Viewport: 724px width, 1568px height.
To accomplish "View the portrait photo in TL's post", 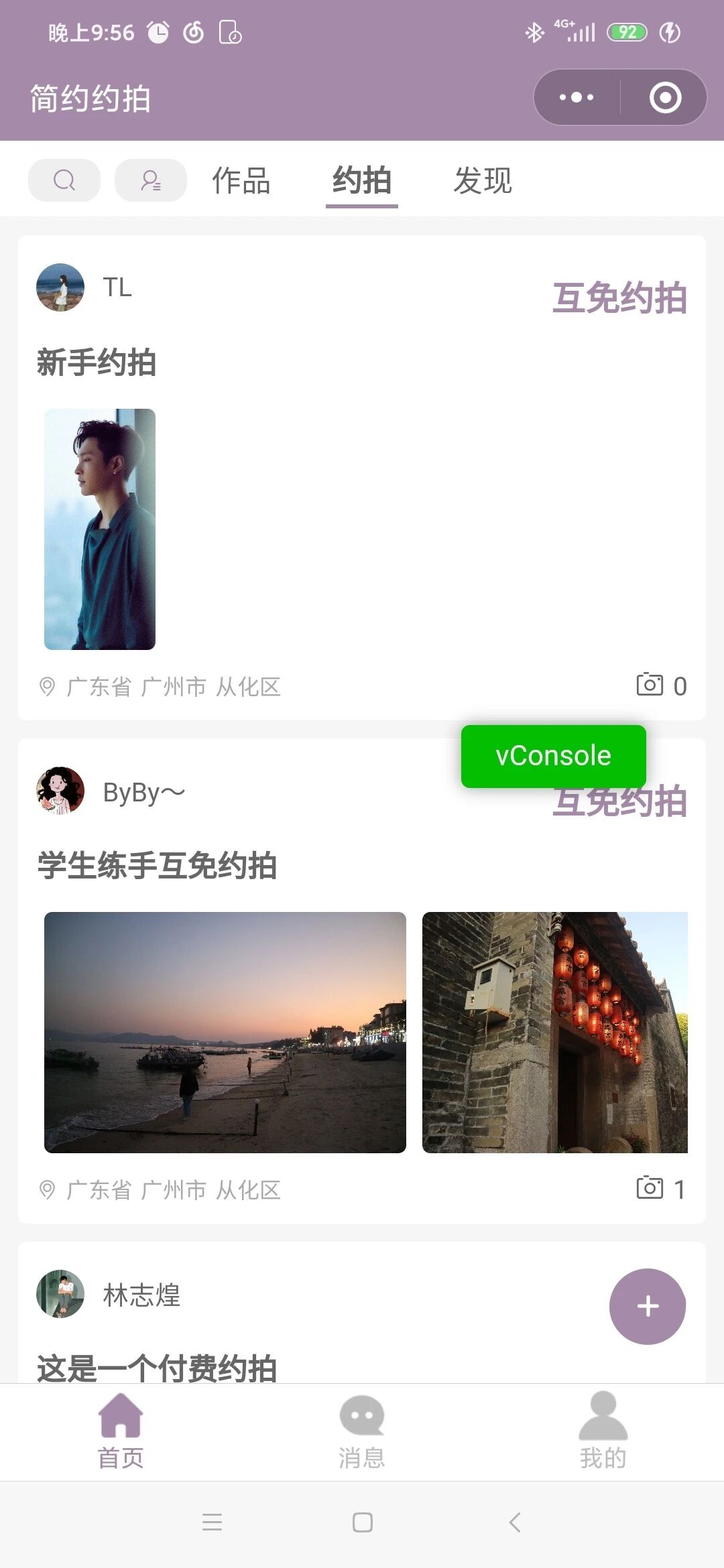I will 100,529.
